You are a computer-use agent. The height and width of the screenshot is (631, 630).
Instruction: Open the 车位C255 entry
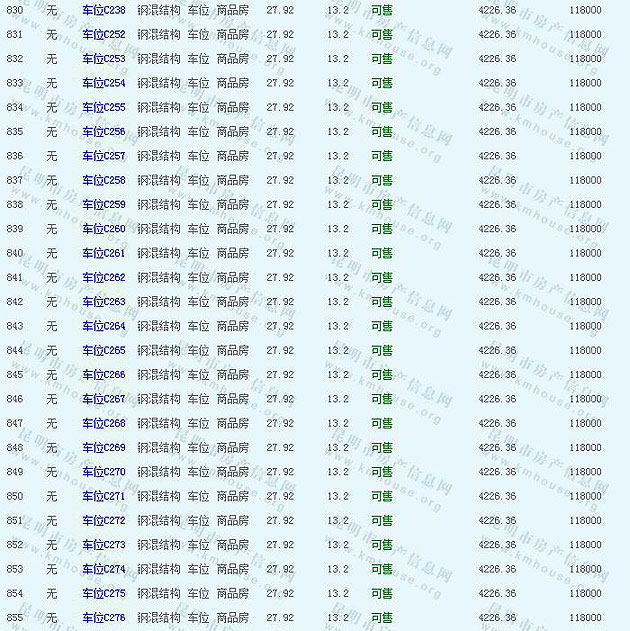[x=104, y=107]
